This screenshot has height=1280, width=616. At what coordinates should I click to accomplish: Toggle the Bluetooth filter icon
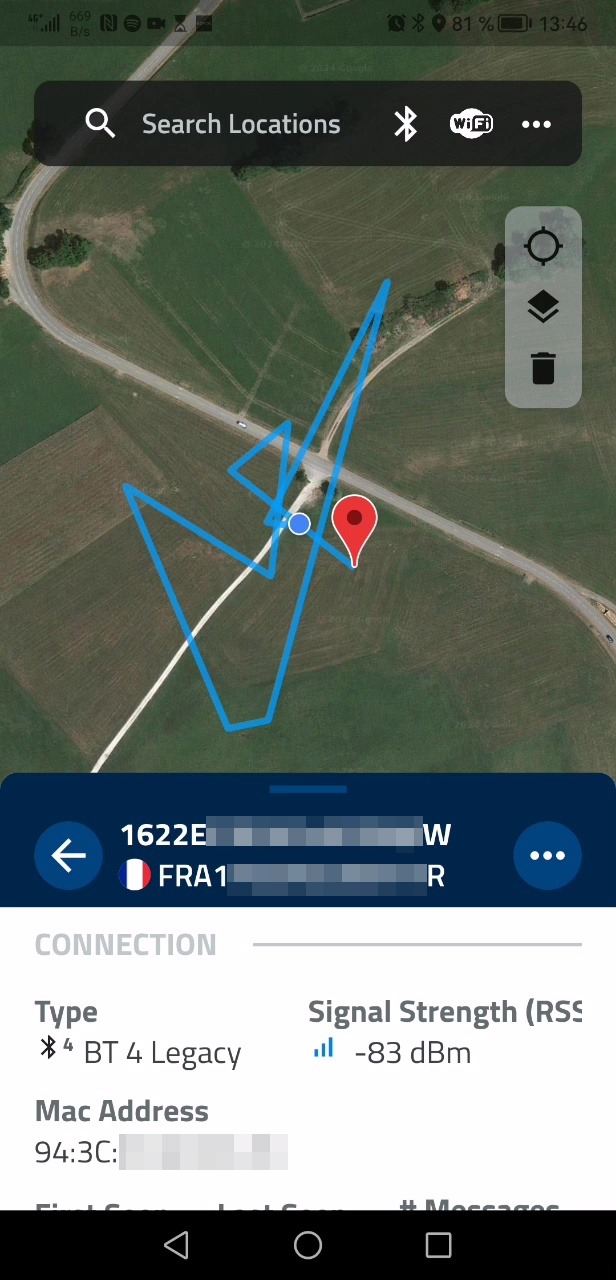pyautogui.click(x=405, y=124)
